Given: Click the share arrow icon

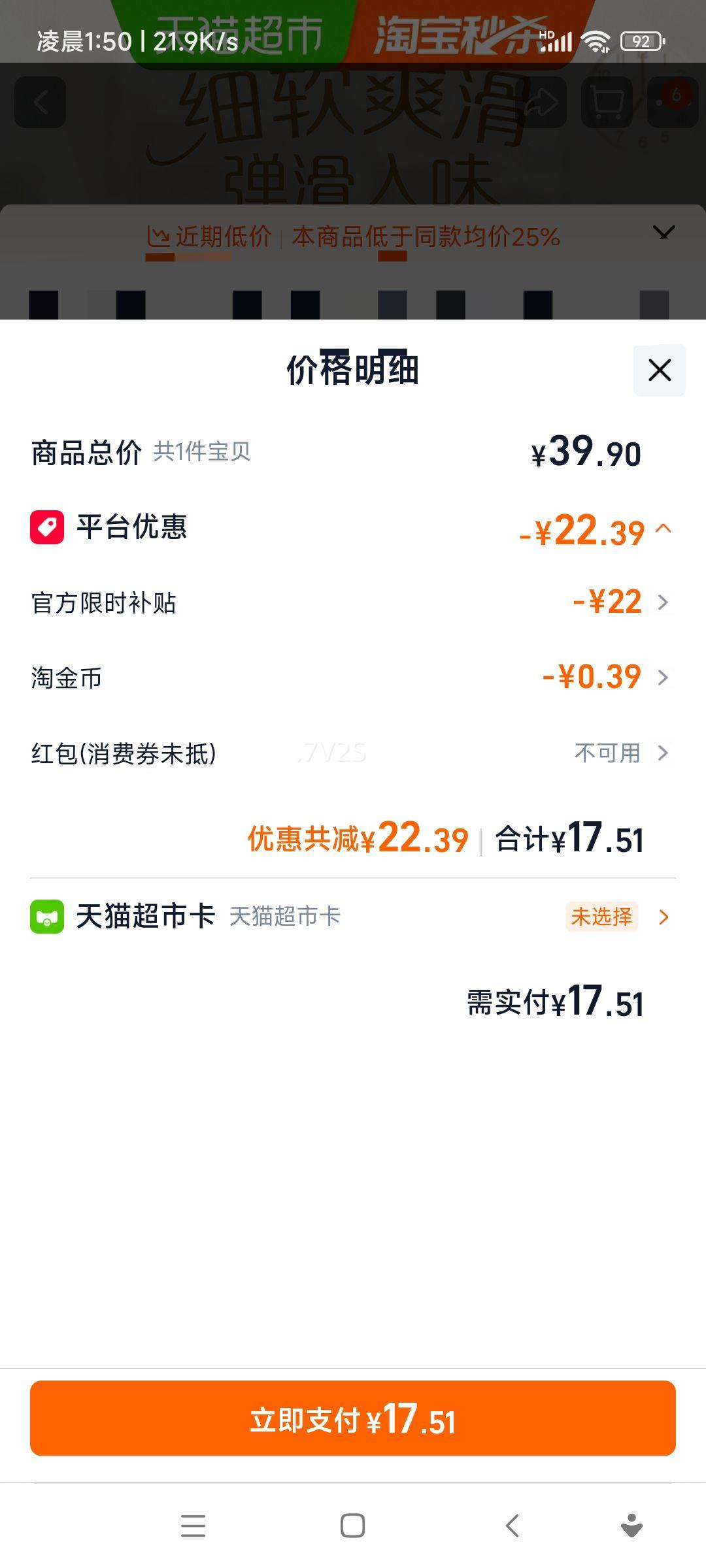Looking at the screenshot, I should tap(541, 103).
